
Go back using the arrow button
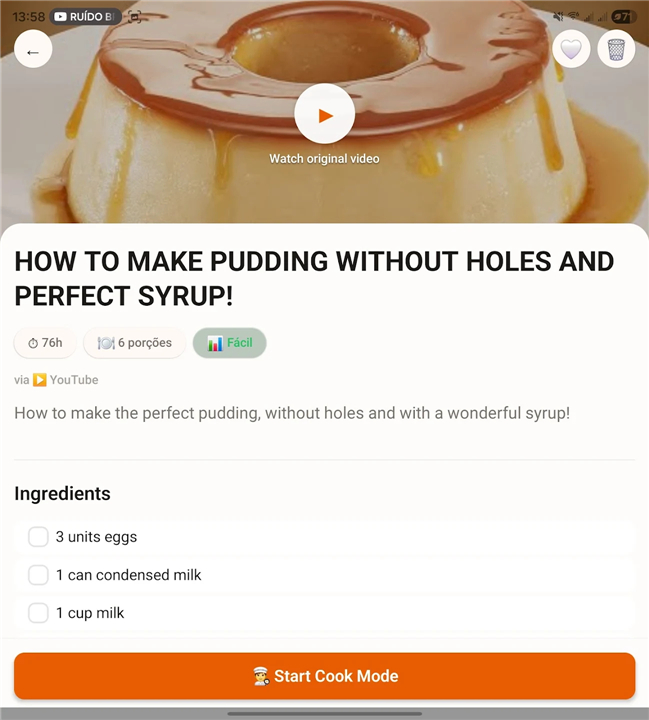tap(33, 50)
